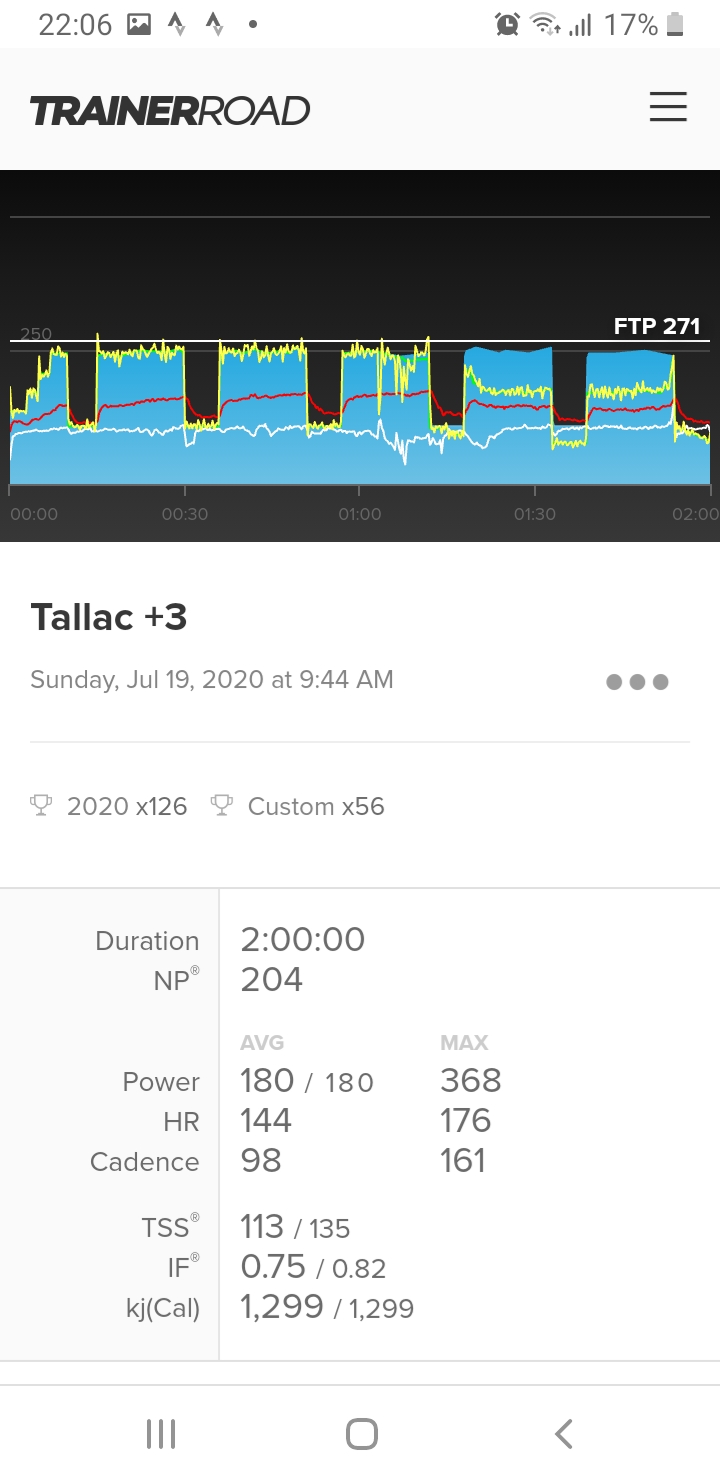
Task: Tap the TrainerRoad logo
Action: (x=170, y=111)
